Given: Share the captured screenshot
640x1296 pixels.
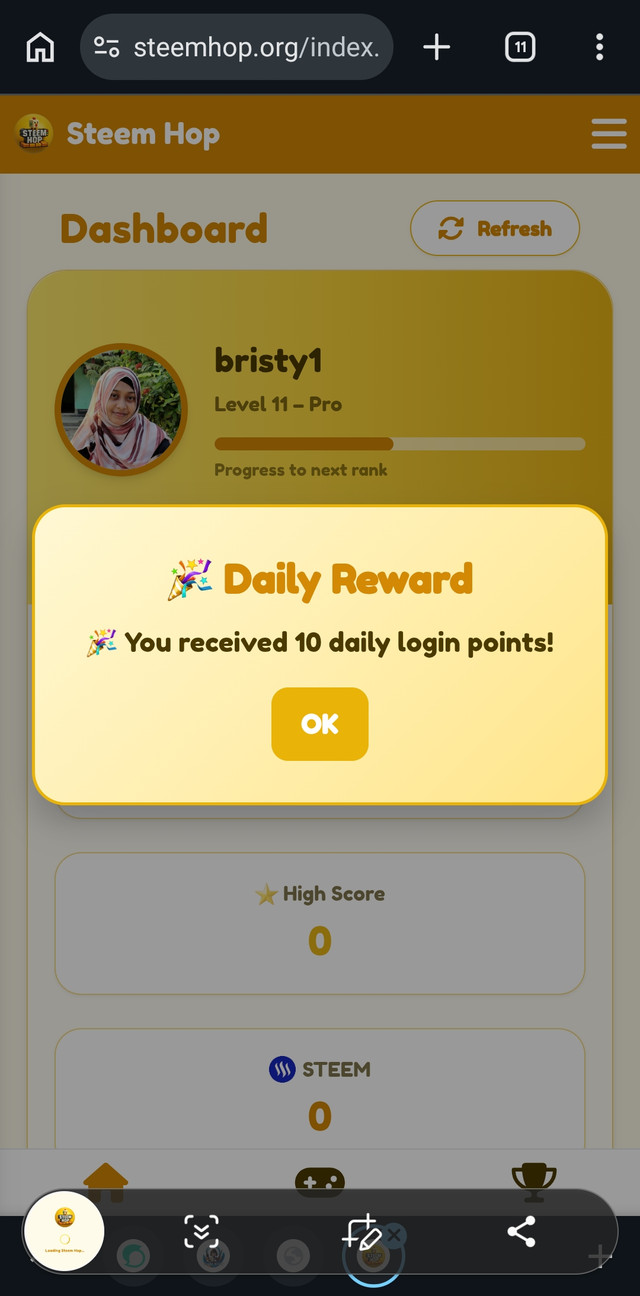Looking at the screenshot, I should tap(521, 1231).
